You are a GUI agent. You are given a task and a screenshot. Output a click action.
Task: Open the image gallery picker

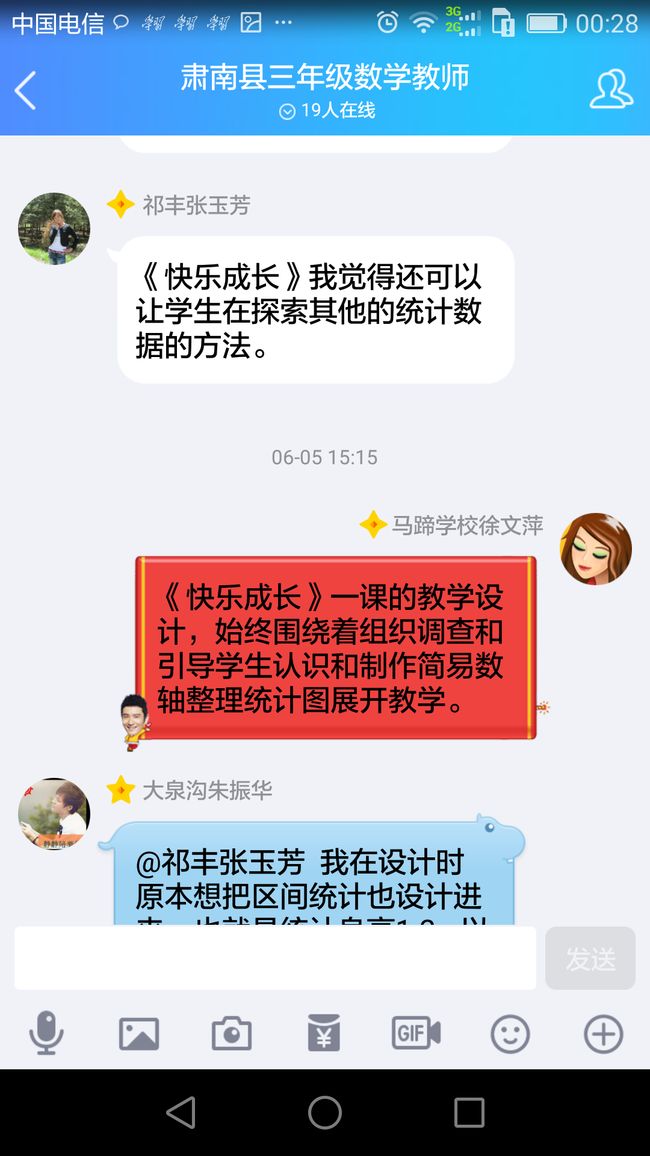[139, 1034]
